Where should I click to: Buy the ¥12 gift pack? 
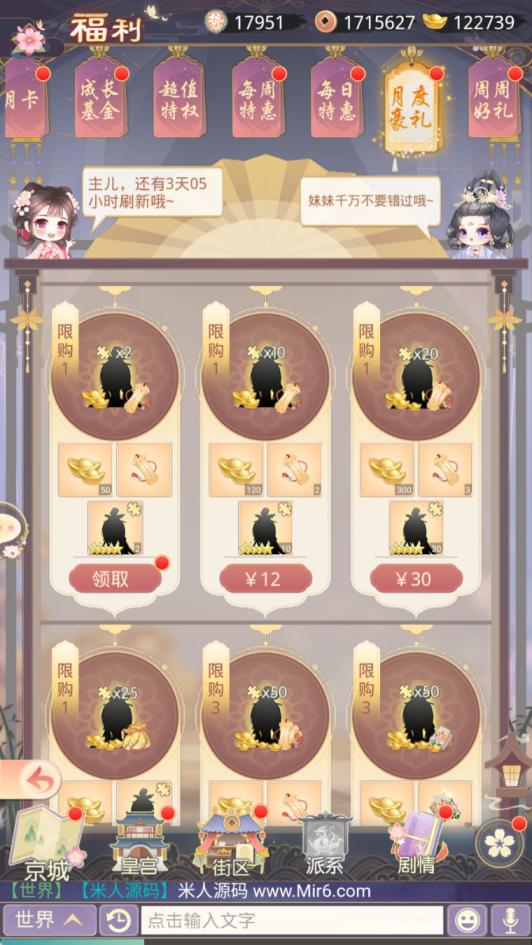(266, 579)
